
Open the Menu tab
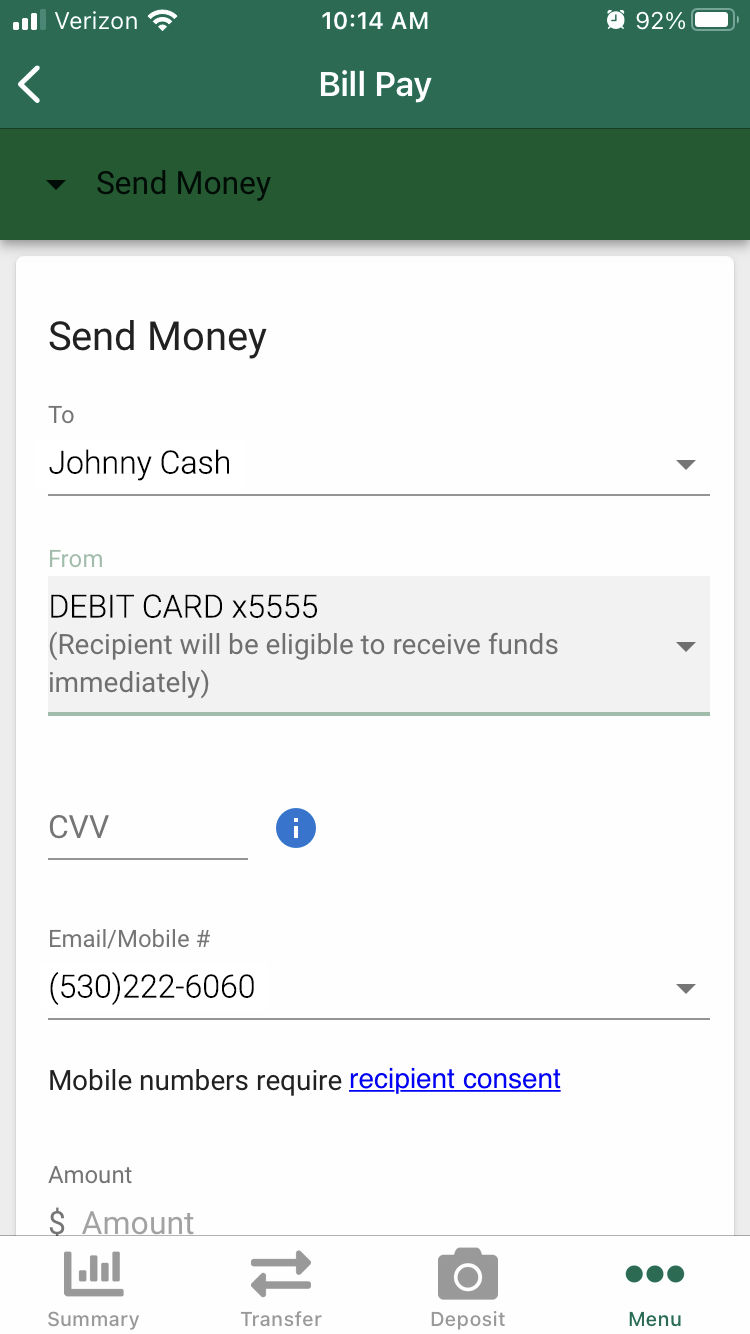pos(655,1287)
